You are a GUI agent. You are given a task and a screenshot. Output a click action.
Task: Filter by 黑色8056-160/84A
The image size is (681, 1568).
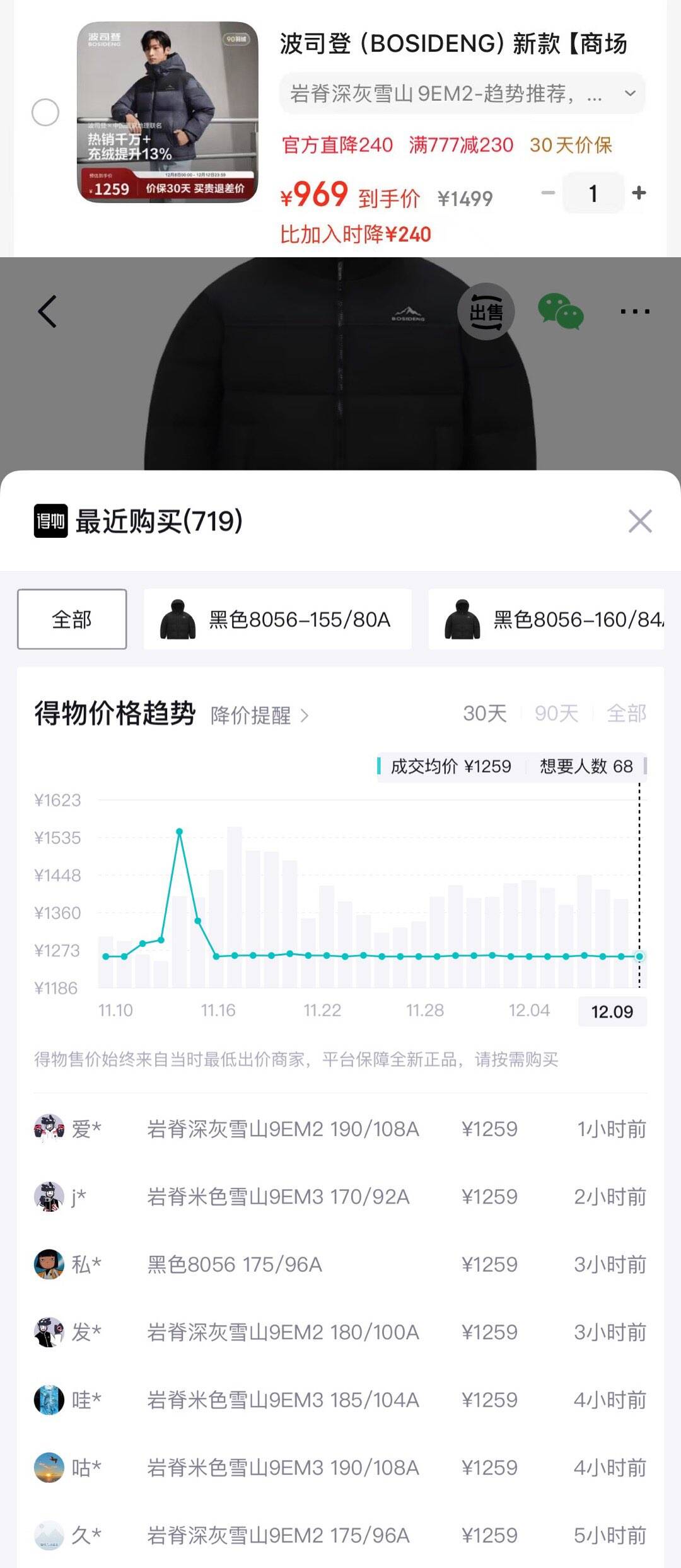(546, 619)
